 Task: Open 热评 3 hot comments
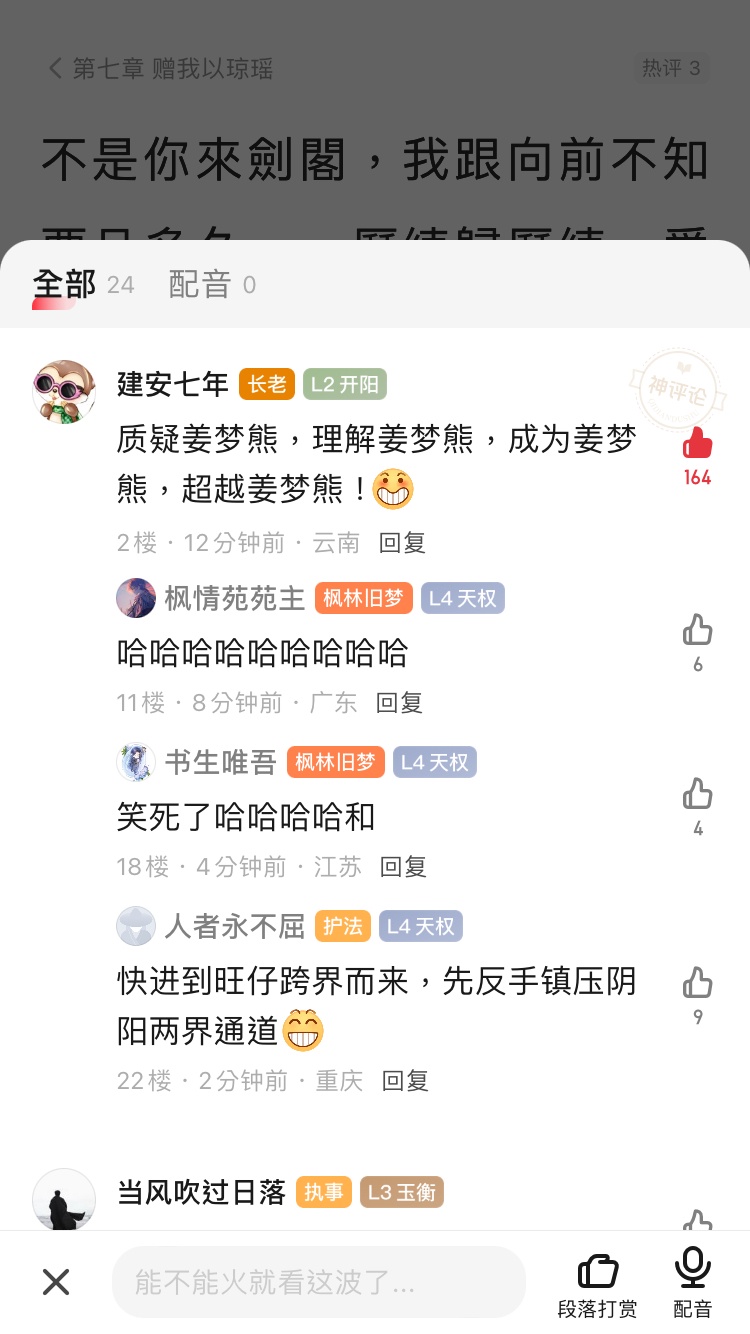pos(671,68)
